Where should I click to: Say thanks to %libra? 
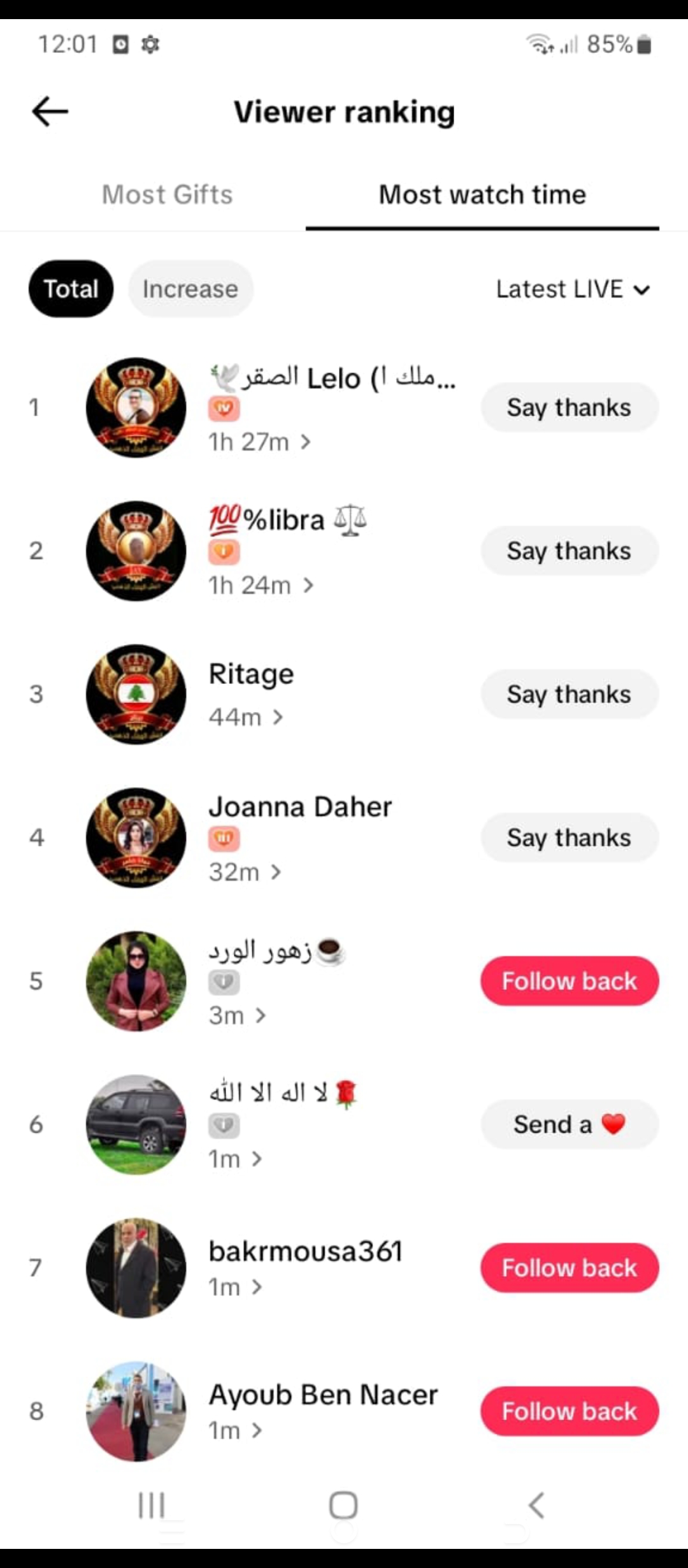tap(569, 551)
